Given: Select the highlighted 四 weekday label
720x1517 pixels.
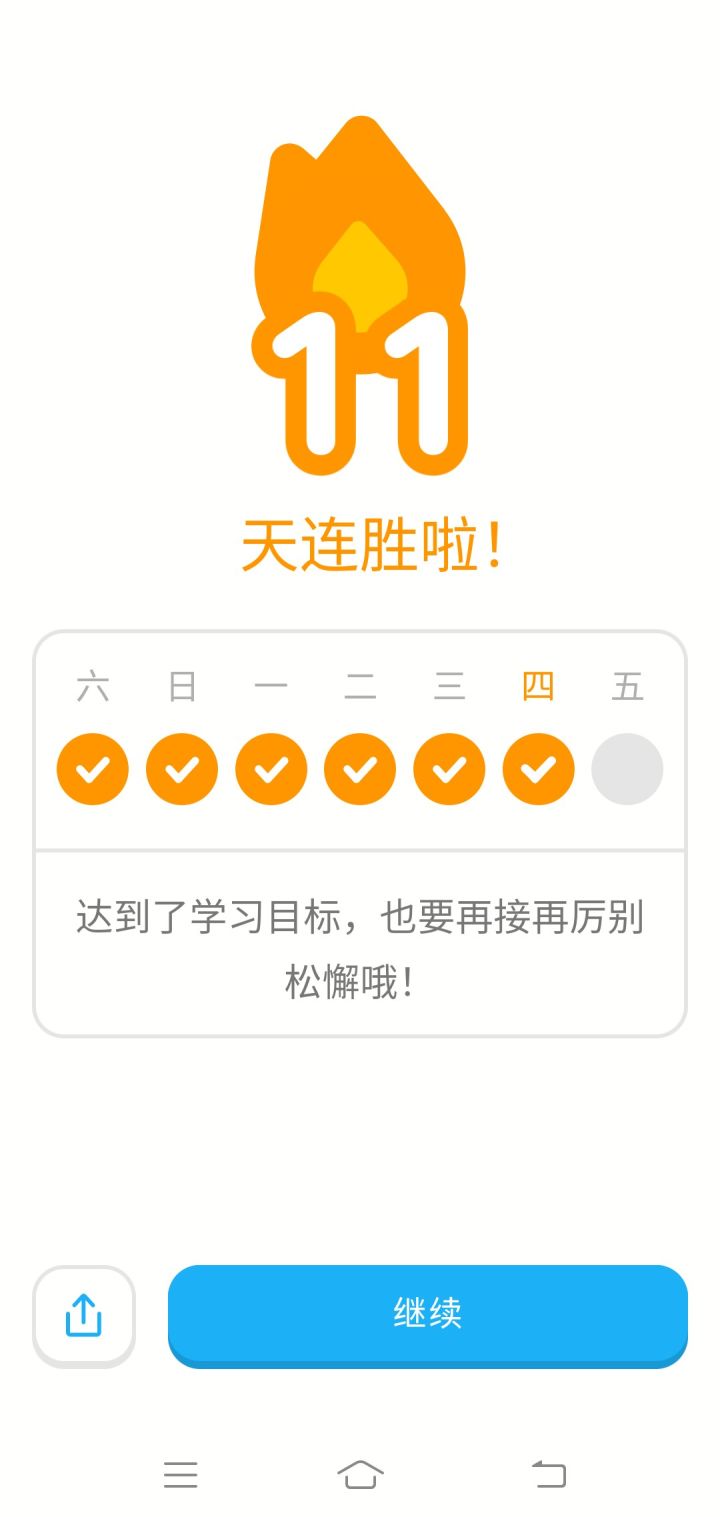Looking at the screenshot, I should pyautogui.click(x=538, y=685).
